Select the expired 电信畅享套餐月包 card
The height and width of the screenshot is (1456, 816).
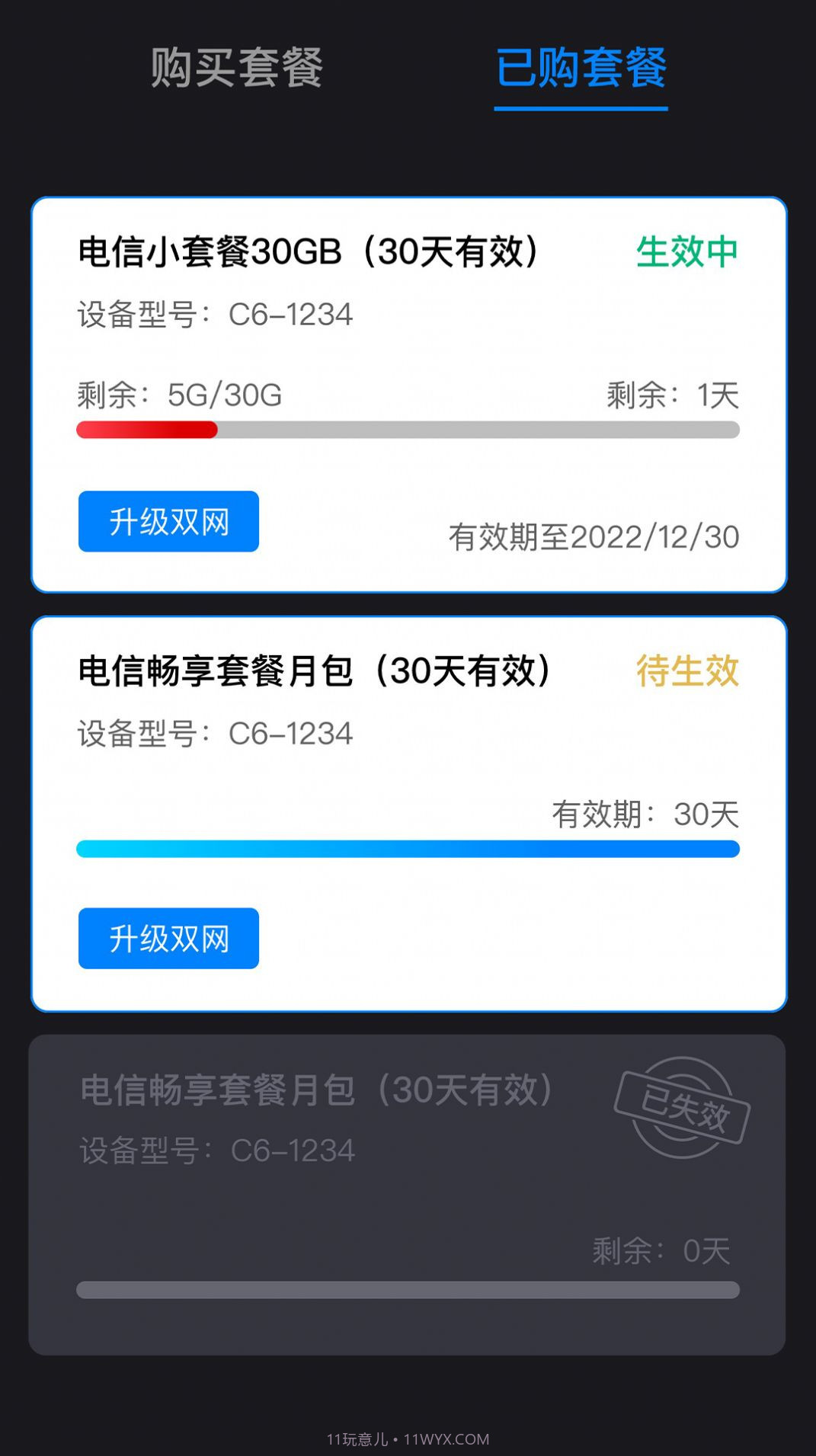click(x=408, y=1196)
